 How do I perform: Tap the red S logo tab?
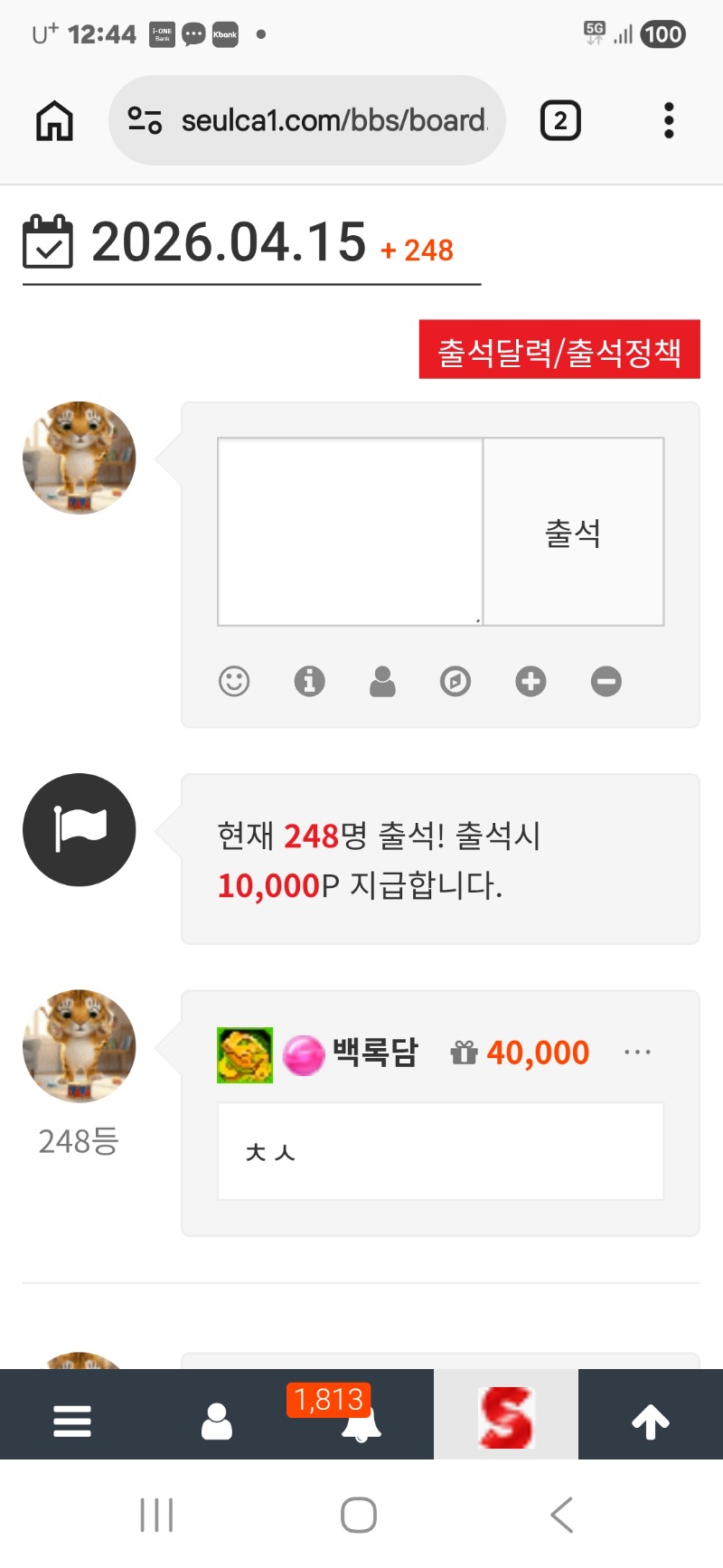[506, 1417]
